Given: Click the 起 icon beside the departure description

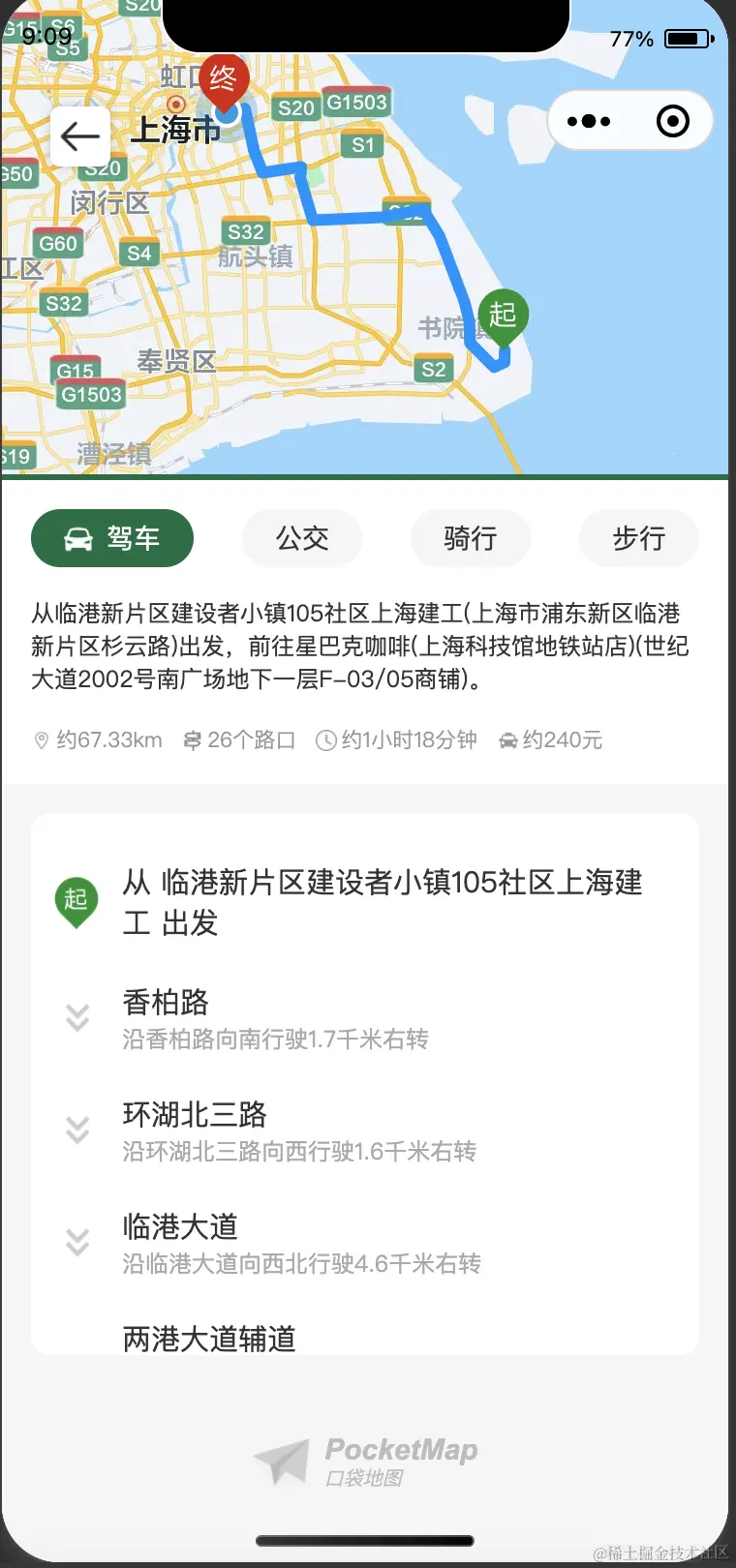Looking at the screenshot, I should click(x=77, y=900).
